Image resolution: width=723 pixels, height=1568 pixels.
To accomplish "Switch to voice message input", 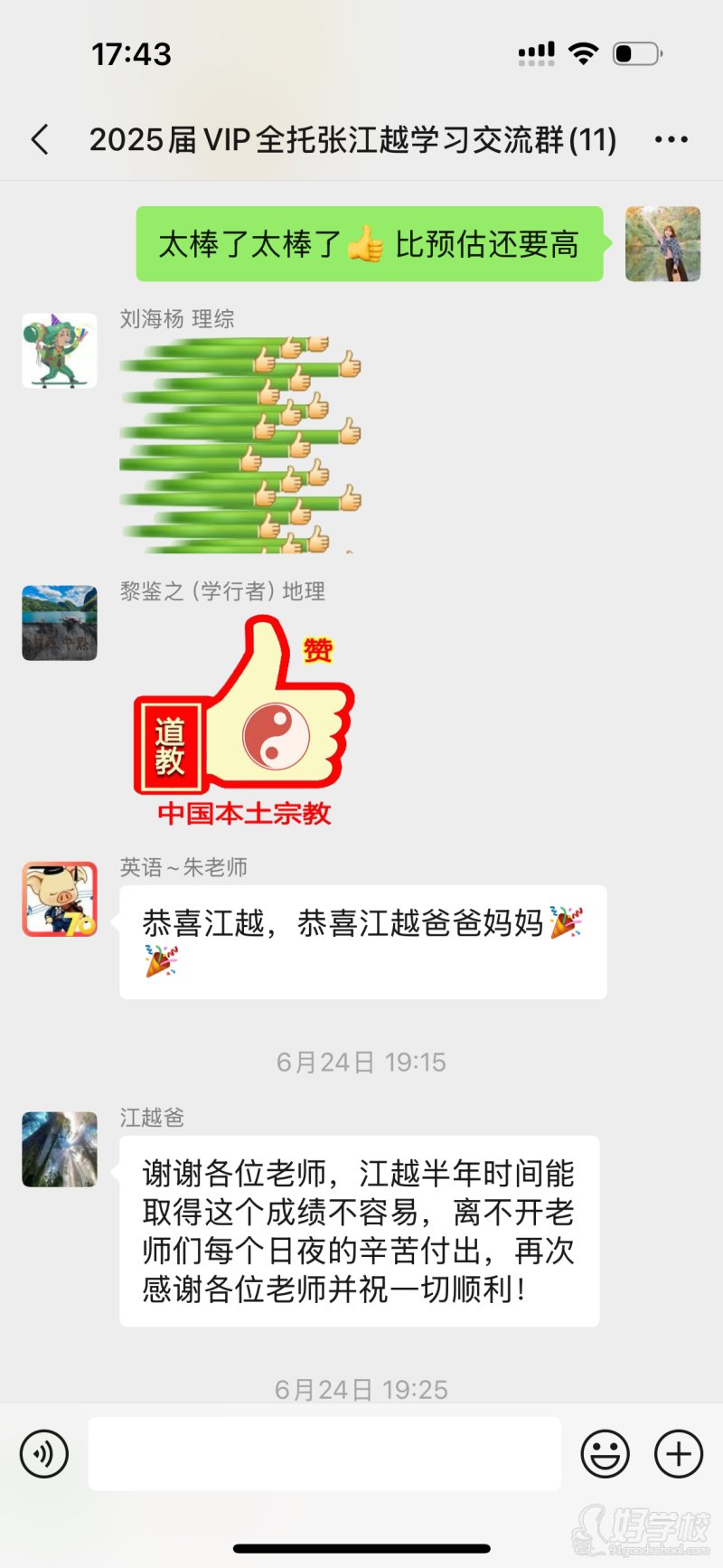I will pos(44,1454).
